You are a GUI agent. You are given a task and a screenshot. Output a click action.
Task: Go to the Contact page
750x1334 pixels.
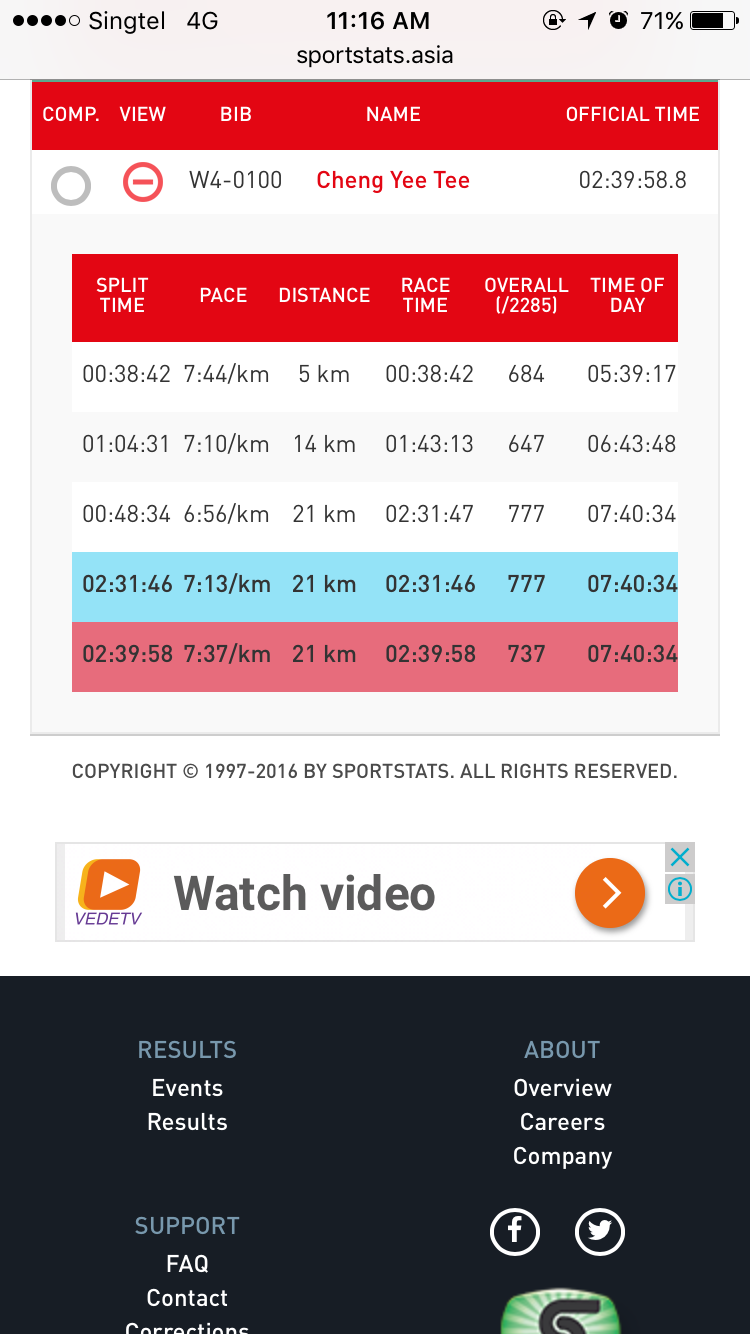(187, 1298)
